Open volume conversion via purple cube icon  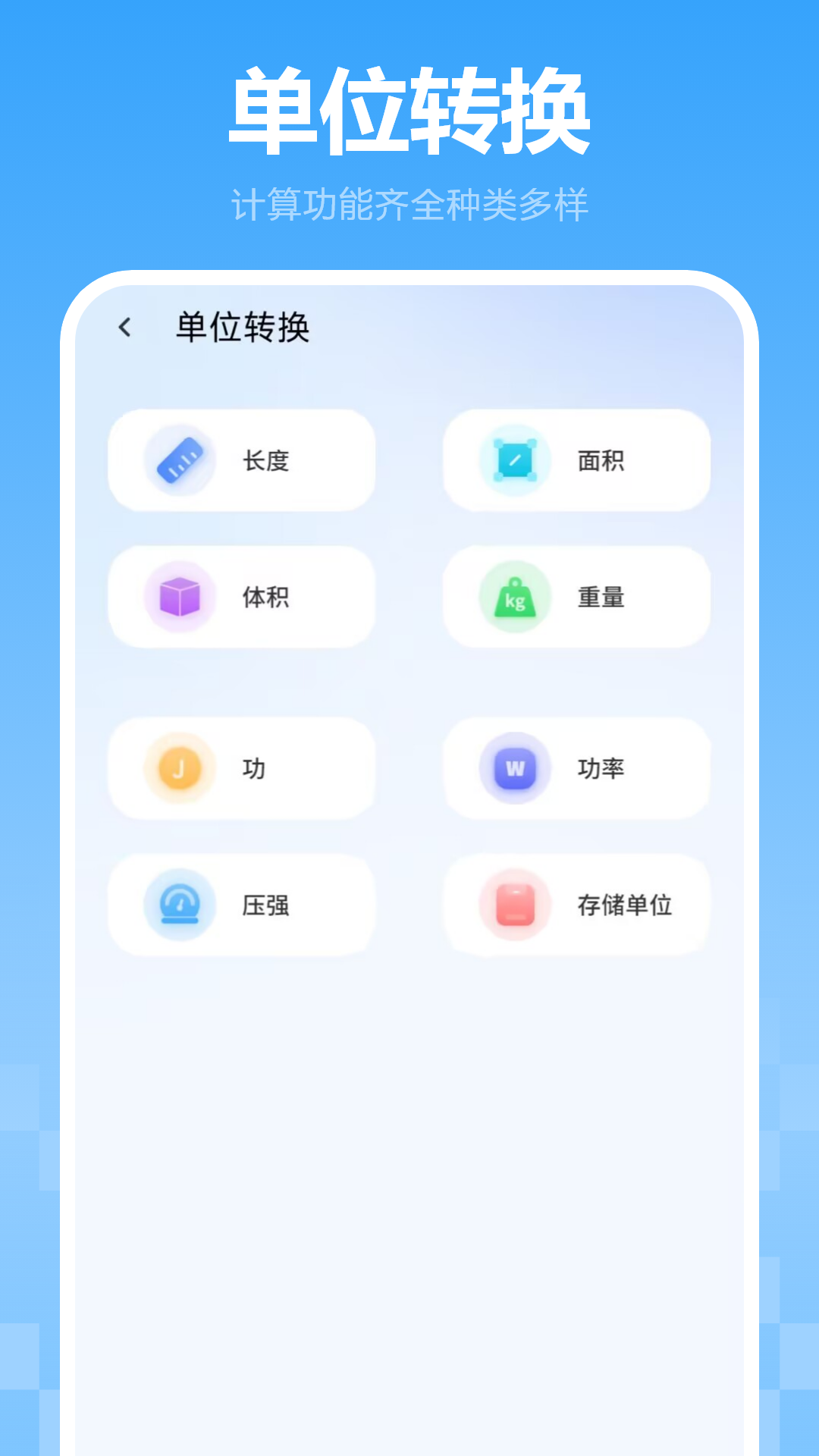(x=178, y=598)
